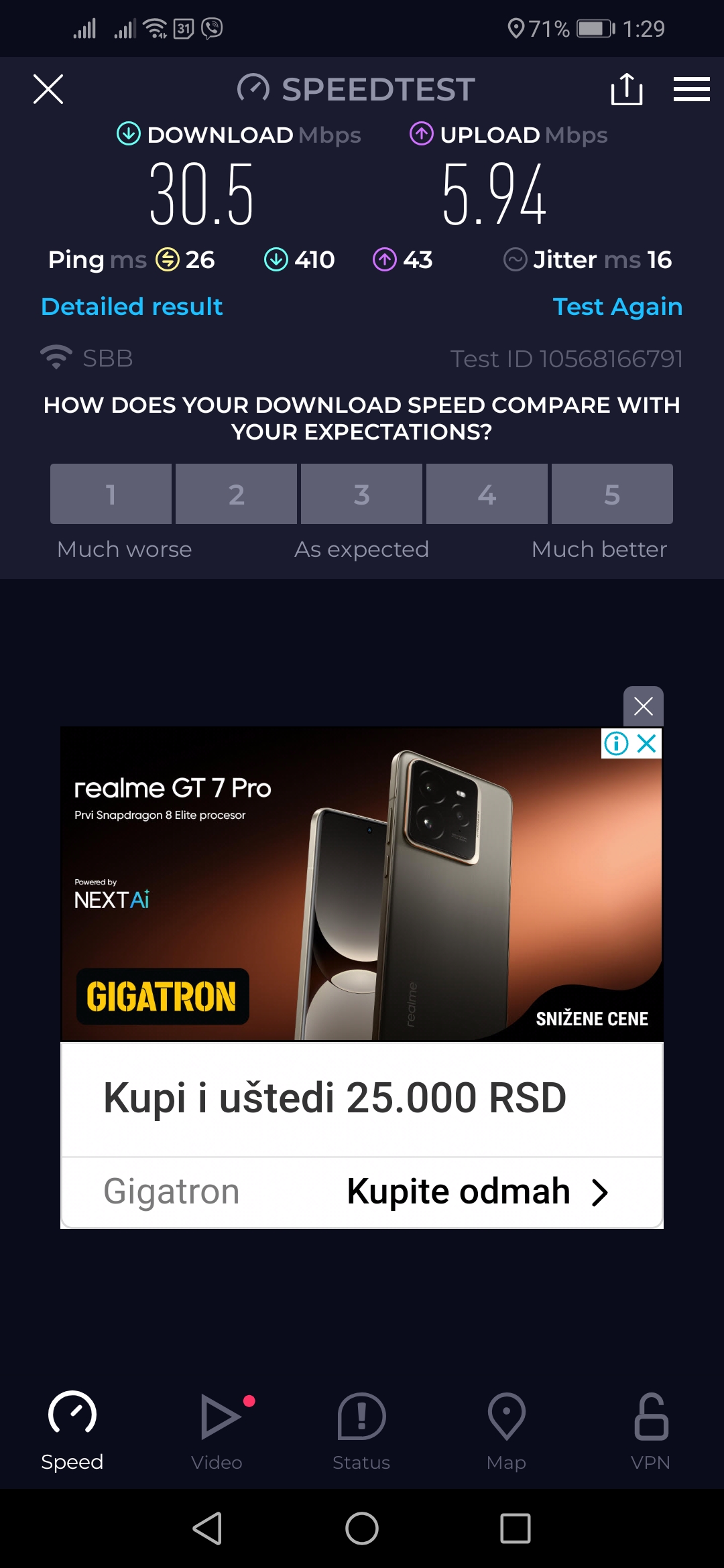Open the realme GT 7 Pro ad

[362, 885]
